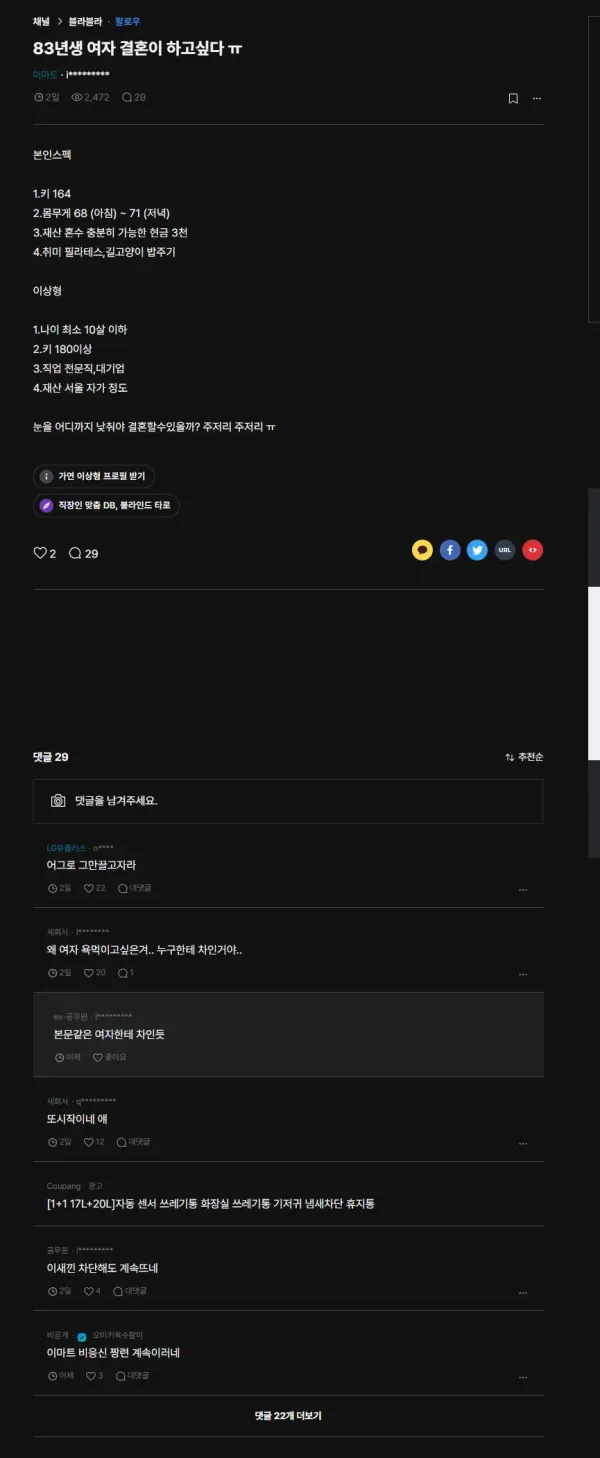Share the post via KakaoTalk
The width and height of the screenshot is (600, 1458).
pos(422,550)
